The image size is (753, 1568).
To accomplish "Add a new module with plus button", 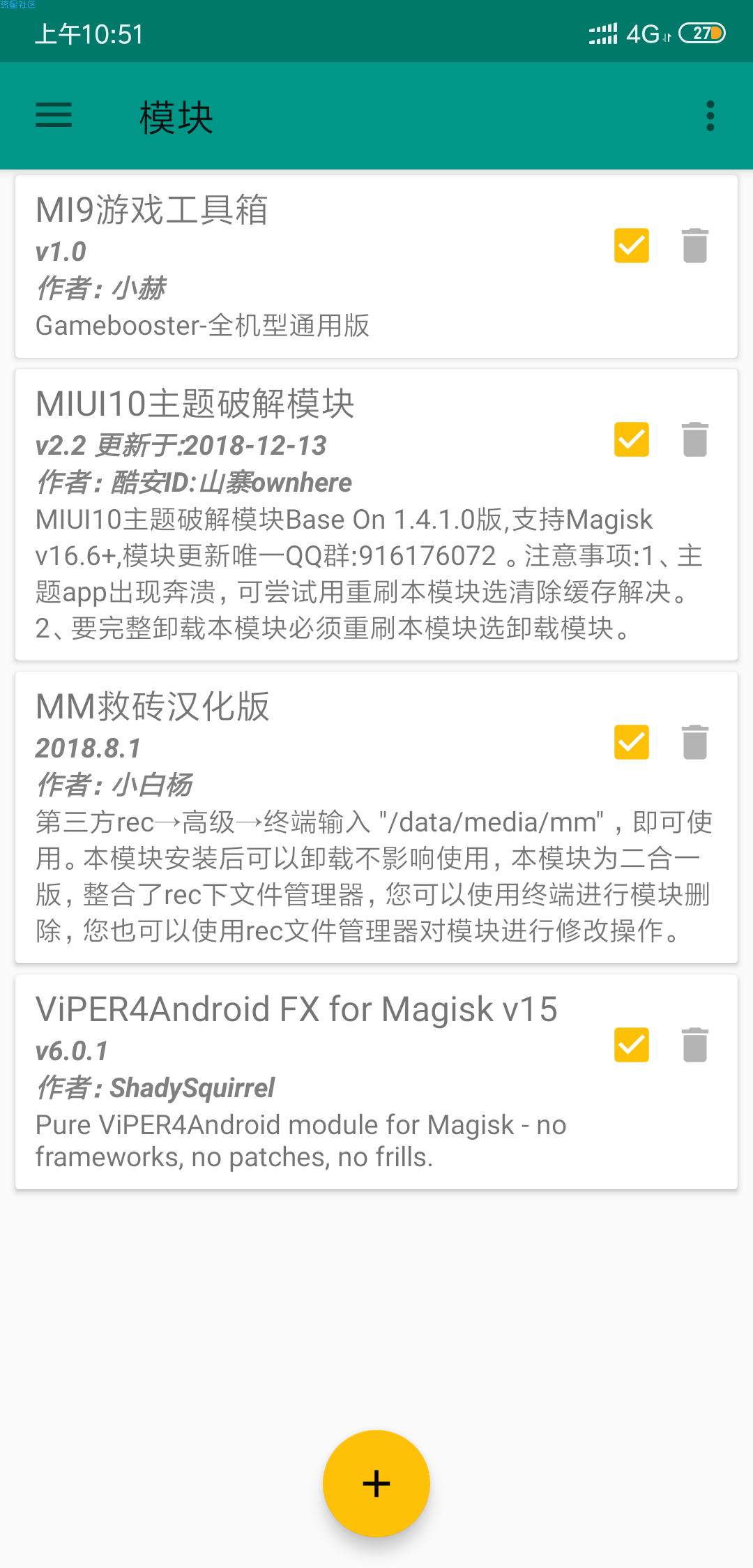I will click(376, 1484).
